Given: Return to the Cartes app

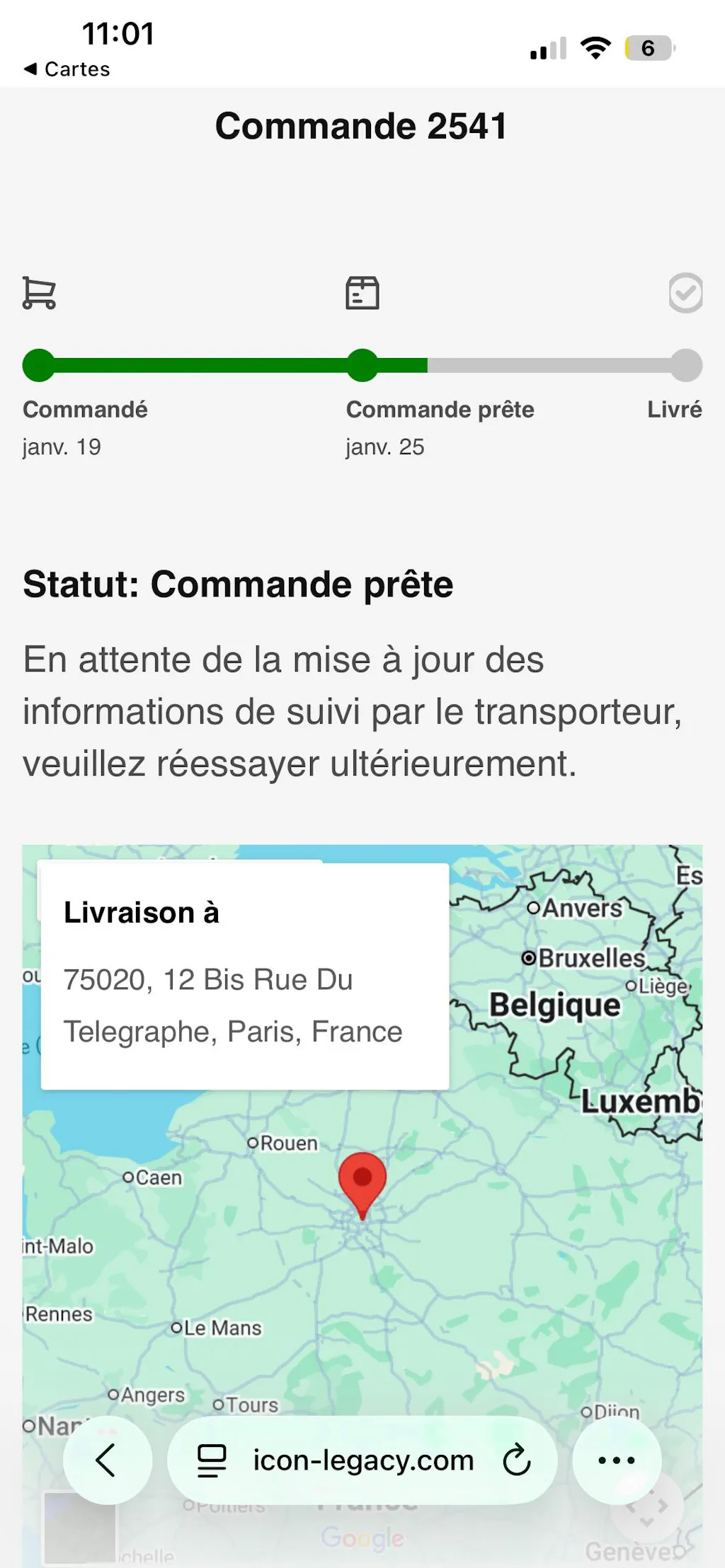Looking at the screenshot, I should pos(67,69).
